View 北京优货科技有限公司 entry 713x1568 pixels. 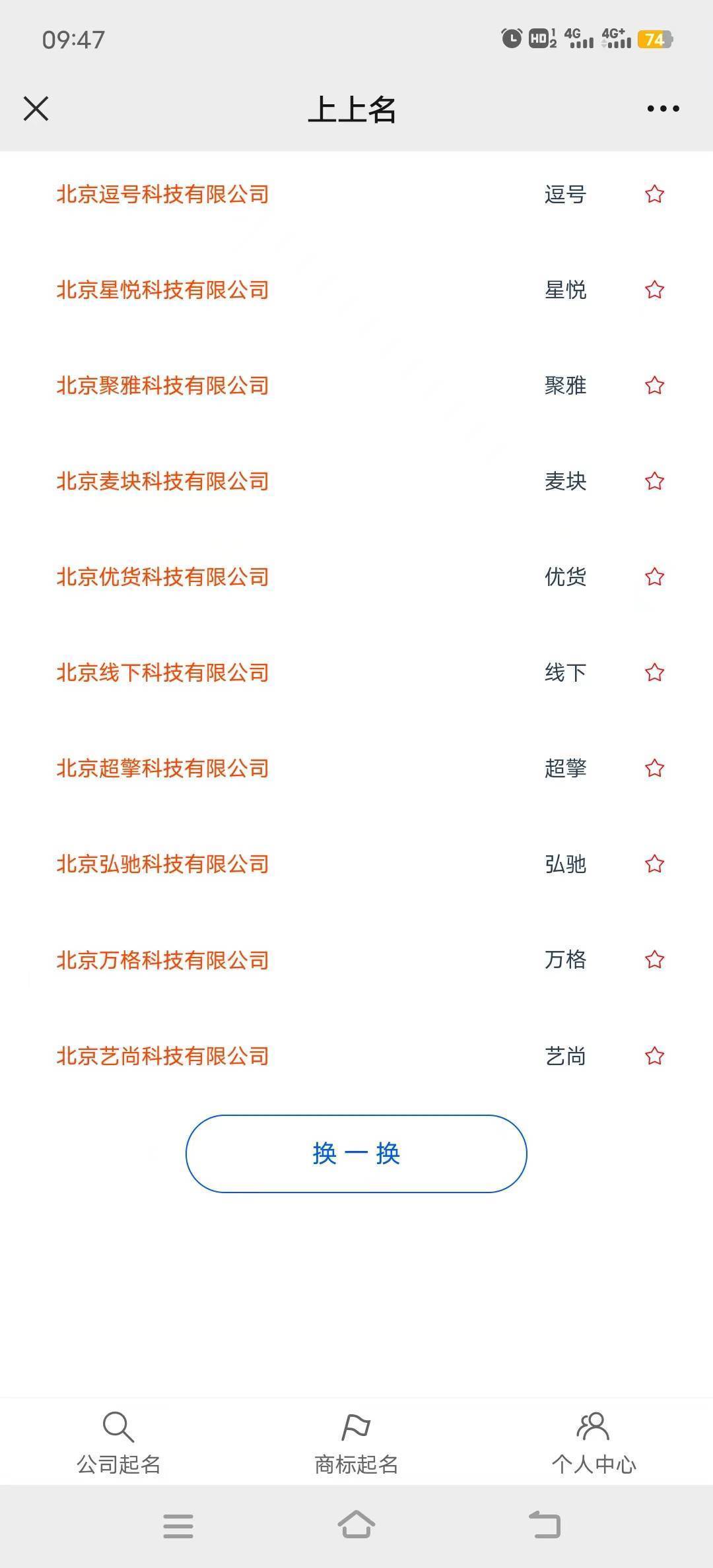coord(162,577)
